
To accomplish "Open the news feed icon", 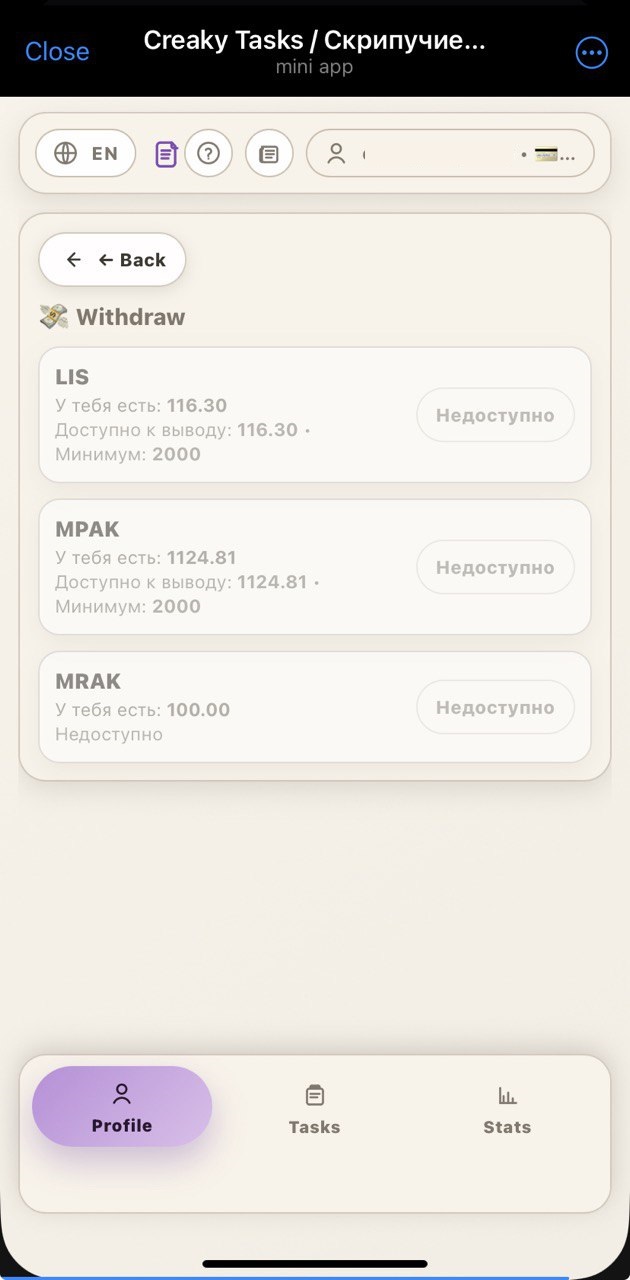I will [x=269, y=154].
